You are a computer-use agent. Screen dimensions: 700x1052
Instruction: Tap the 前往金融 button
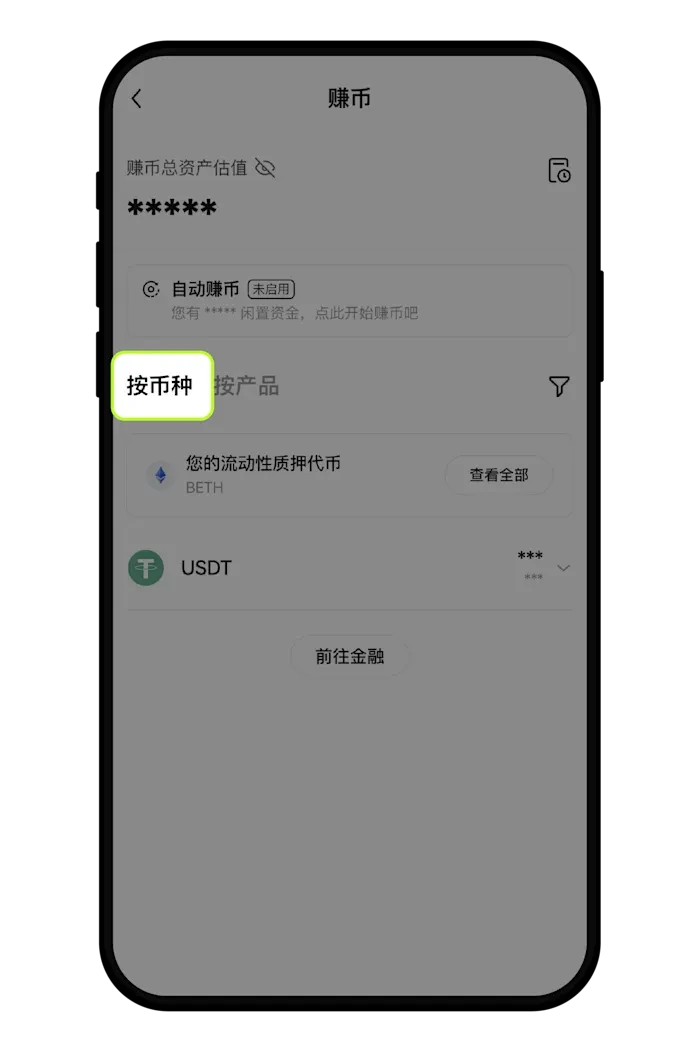(x=349, y=657)
